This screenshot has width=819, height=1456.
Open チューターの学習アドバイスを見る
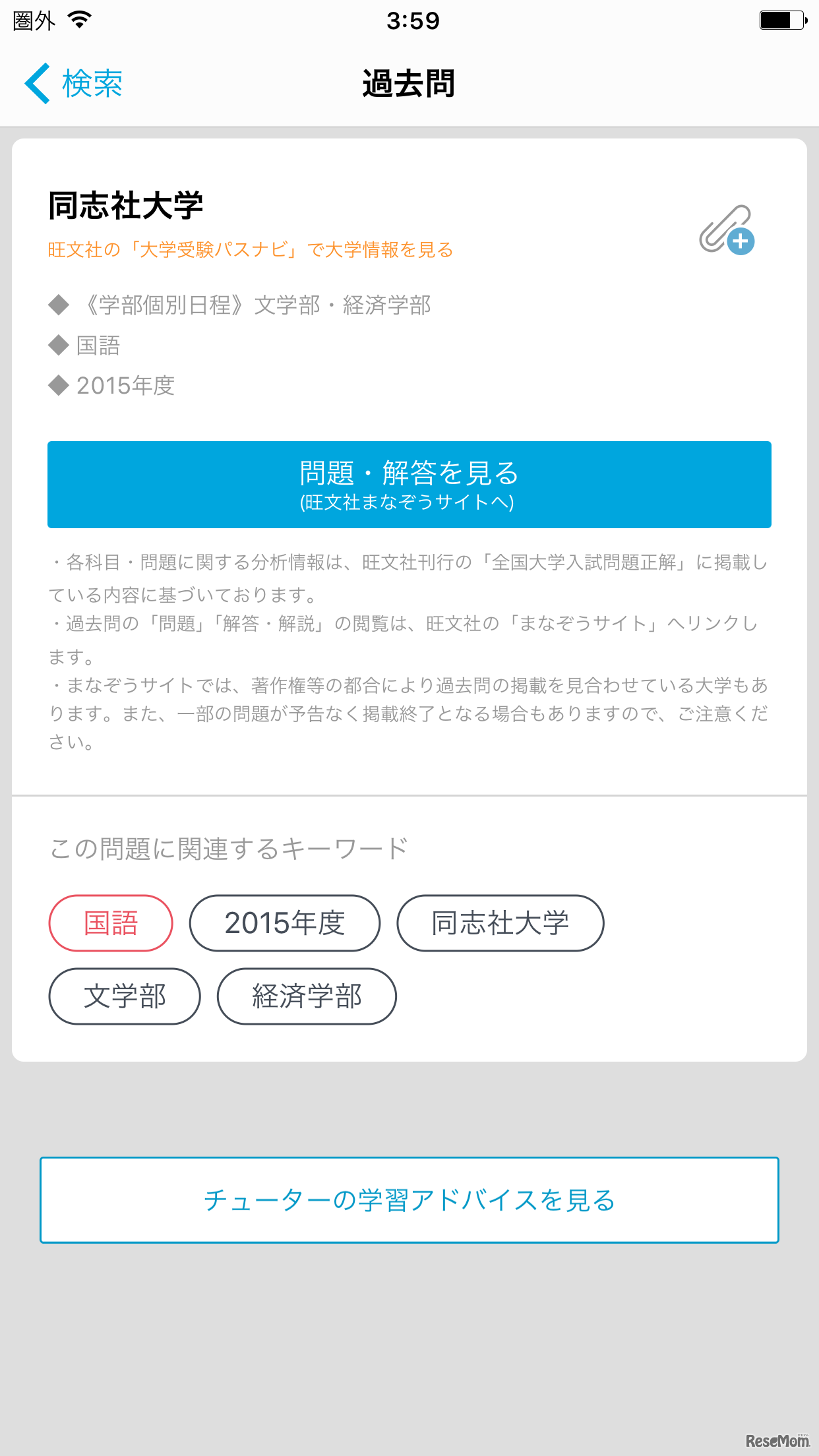(409, 1199)
